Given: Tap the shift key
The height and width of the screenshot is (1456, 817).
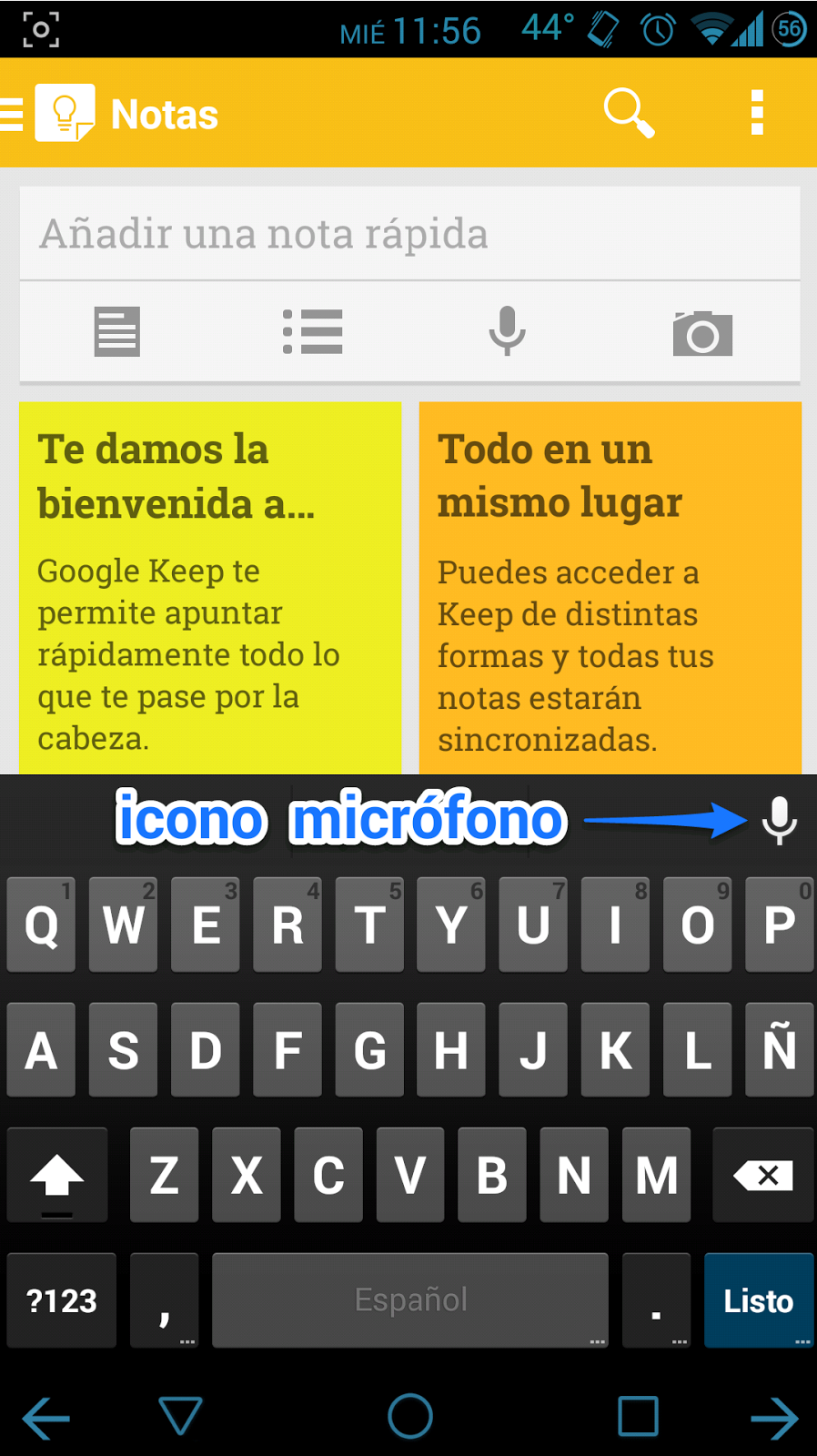Looking at the screenshot, I should [57, 1175].
